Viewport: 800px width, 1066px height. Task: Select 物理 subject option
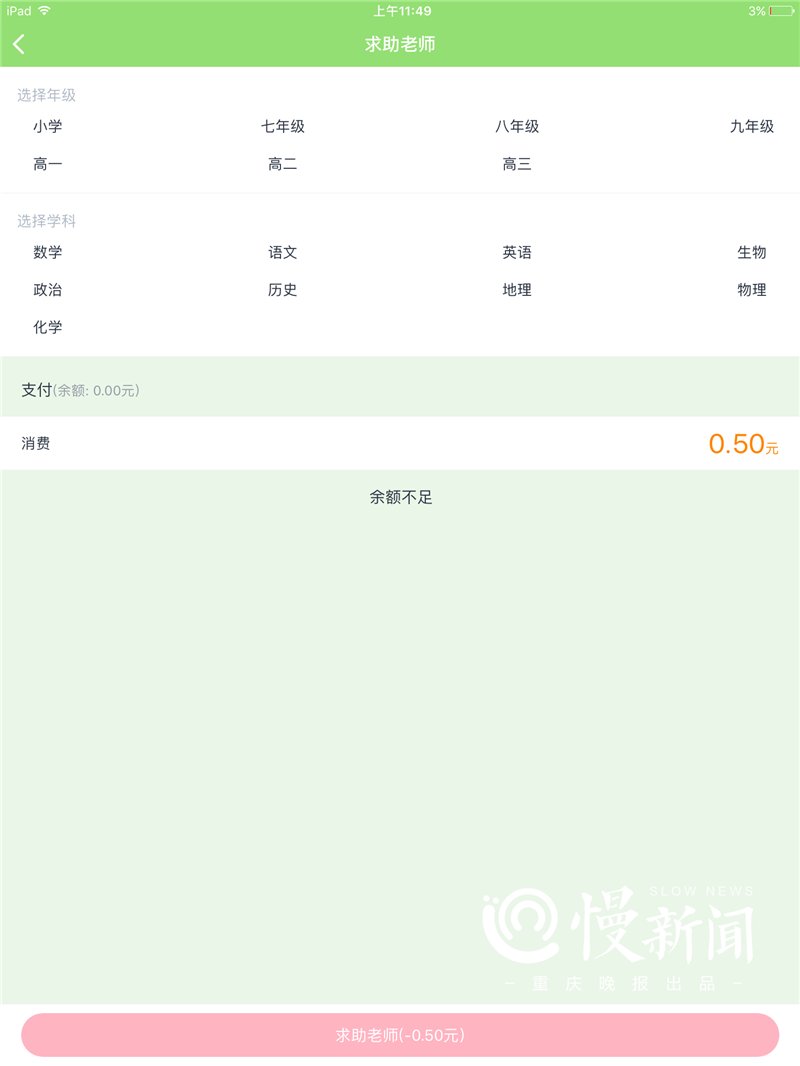point(752,289)
